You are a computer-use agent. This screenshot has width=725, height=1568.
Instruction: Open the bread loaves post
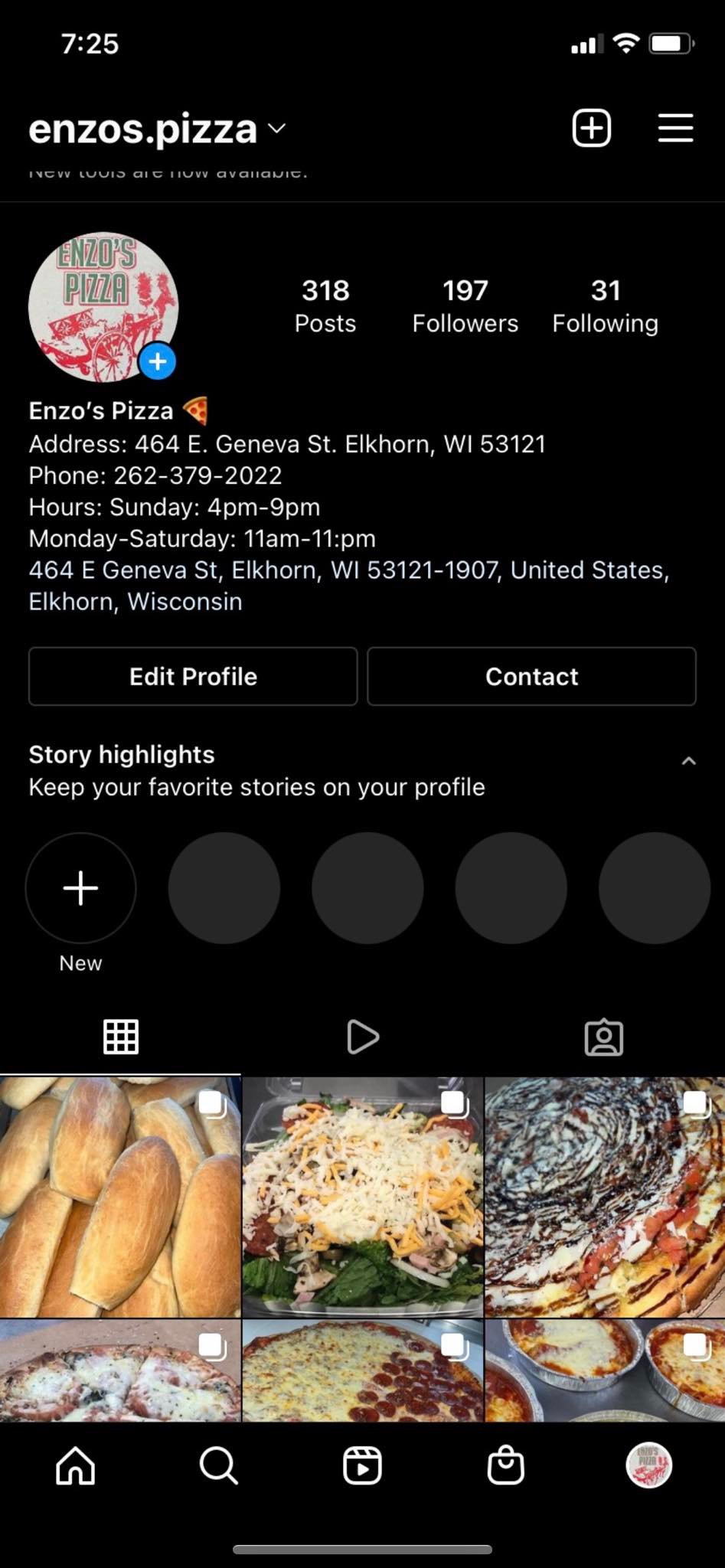pos(120,1197)
